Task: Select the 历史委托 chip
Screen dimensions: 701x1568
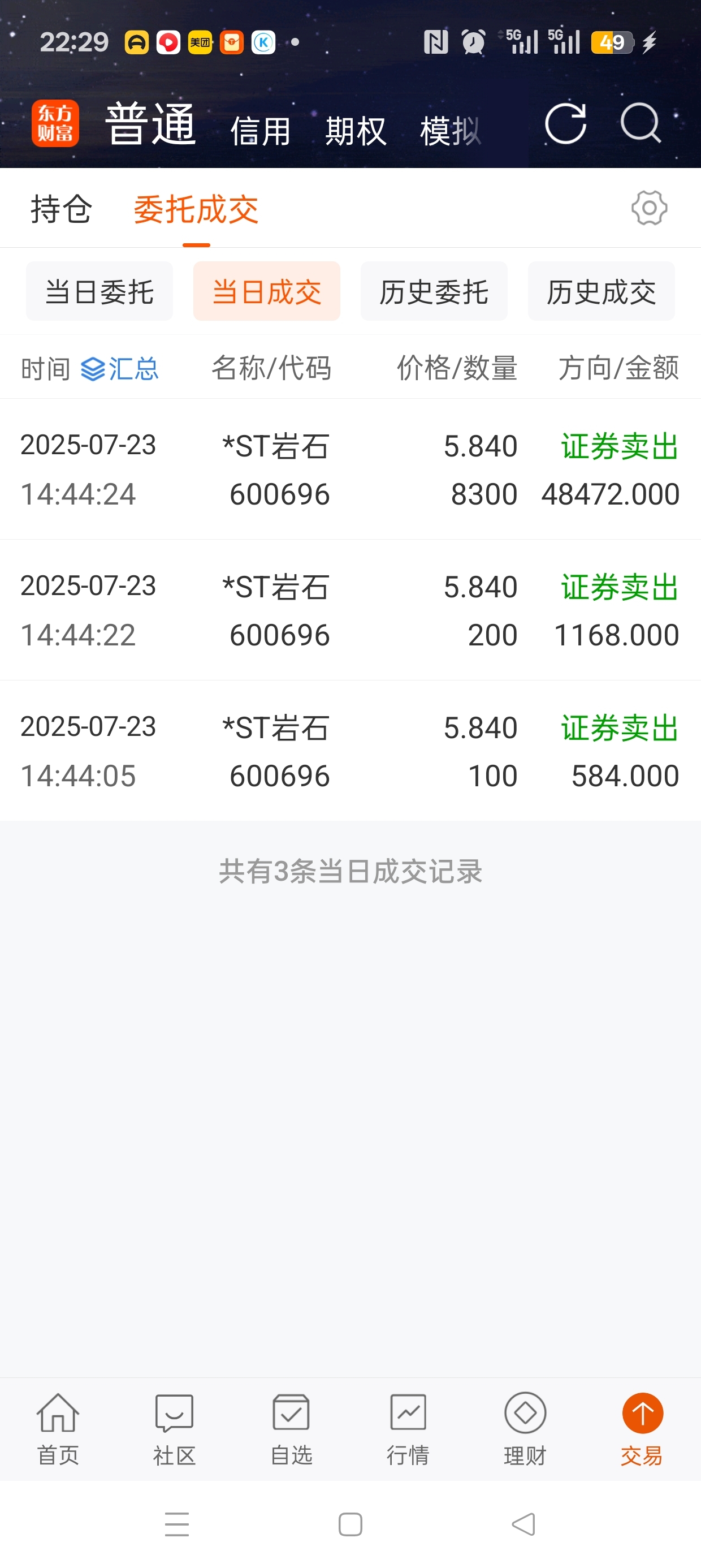Action: coord(434,291)
